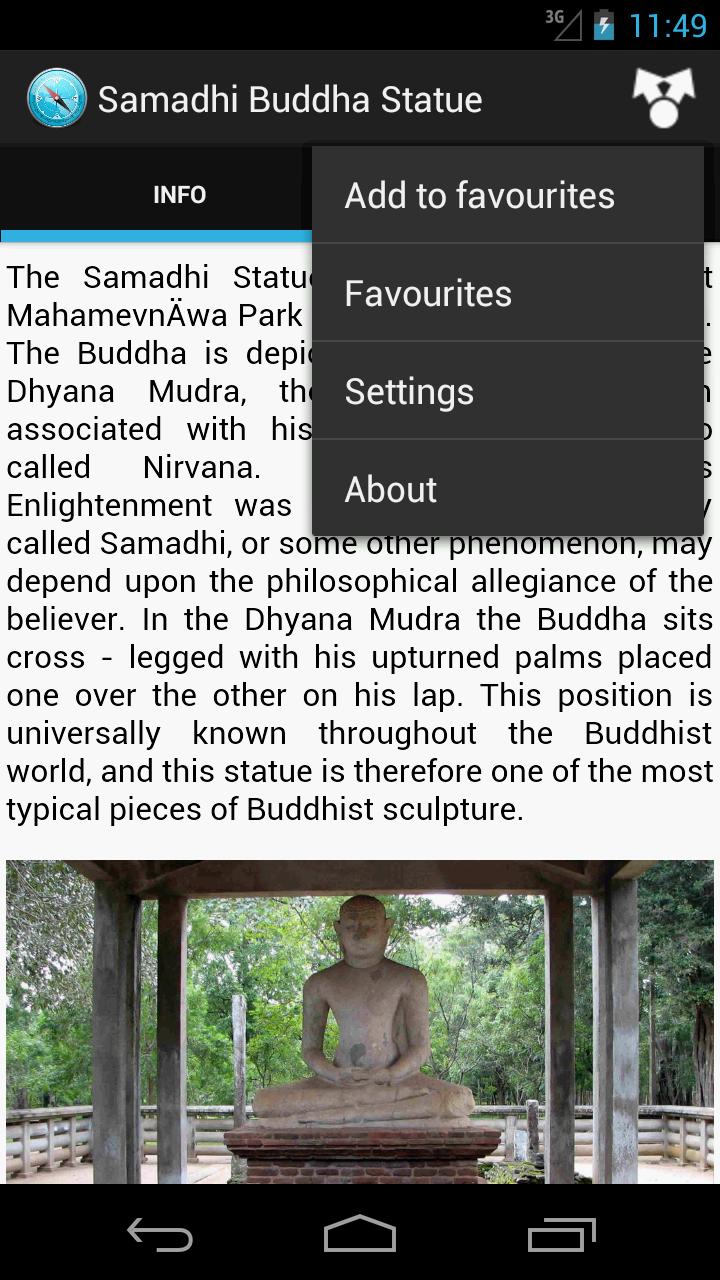Switch to the INFO tab
Image resolution: width=720 pixels, height=1280 pixels.
[x=179, y=195]
